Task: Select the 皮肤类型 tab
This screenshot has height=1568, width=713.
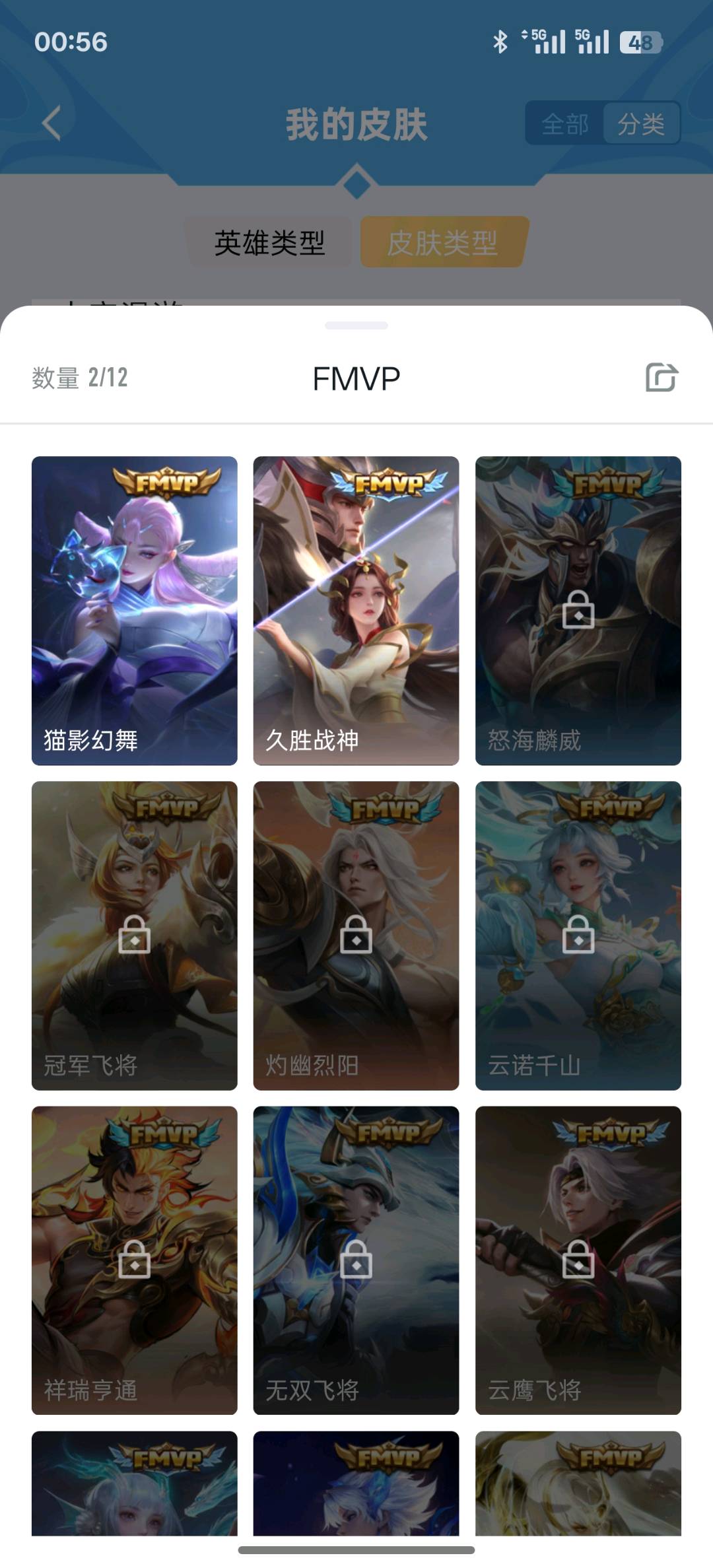Action: 442,243
